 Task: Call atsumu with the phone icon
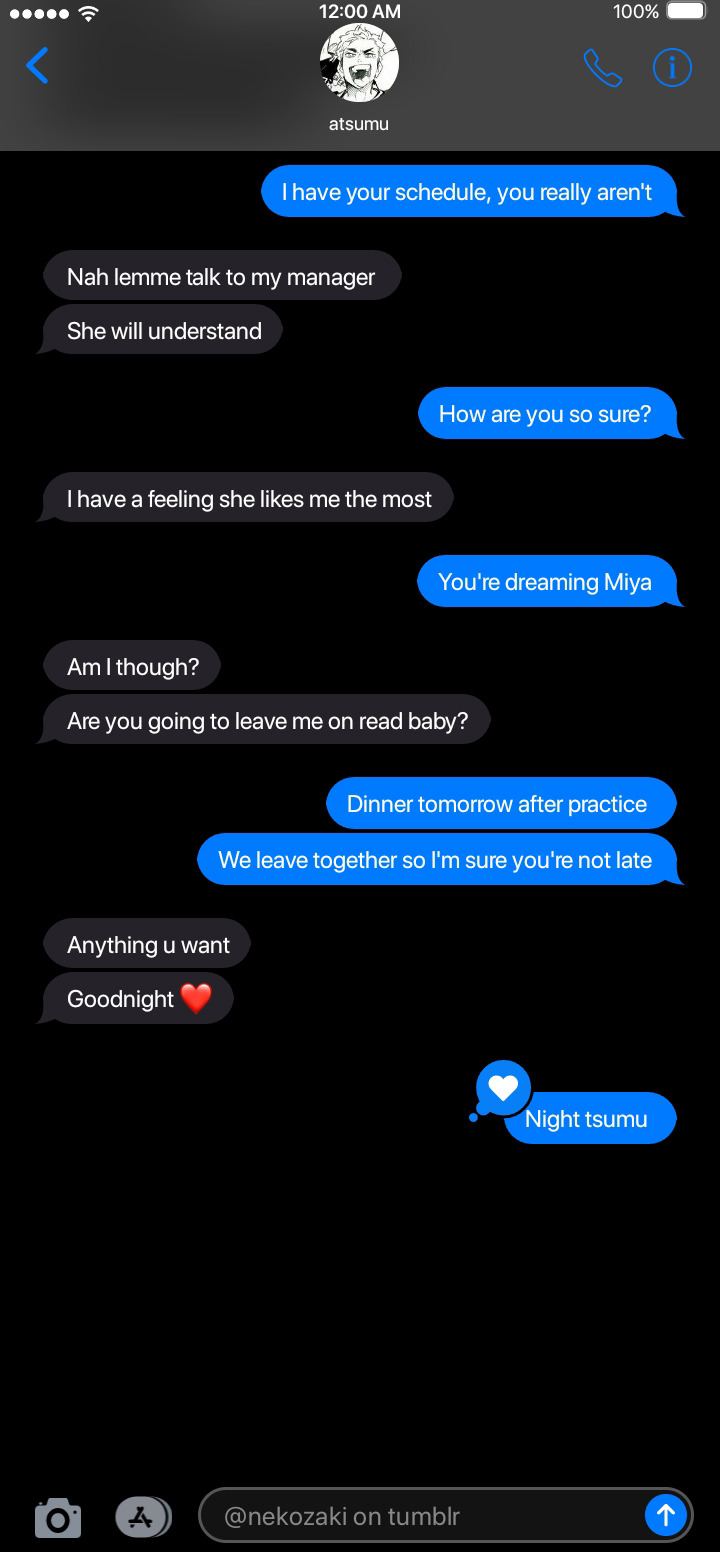[x=602, y=67]
